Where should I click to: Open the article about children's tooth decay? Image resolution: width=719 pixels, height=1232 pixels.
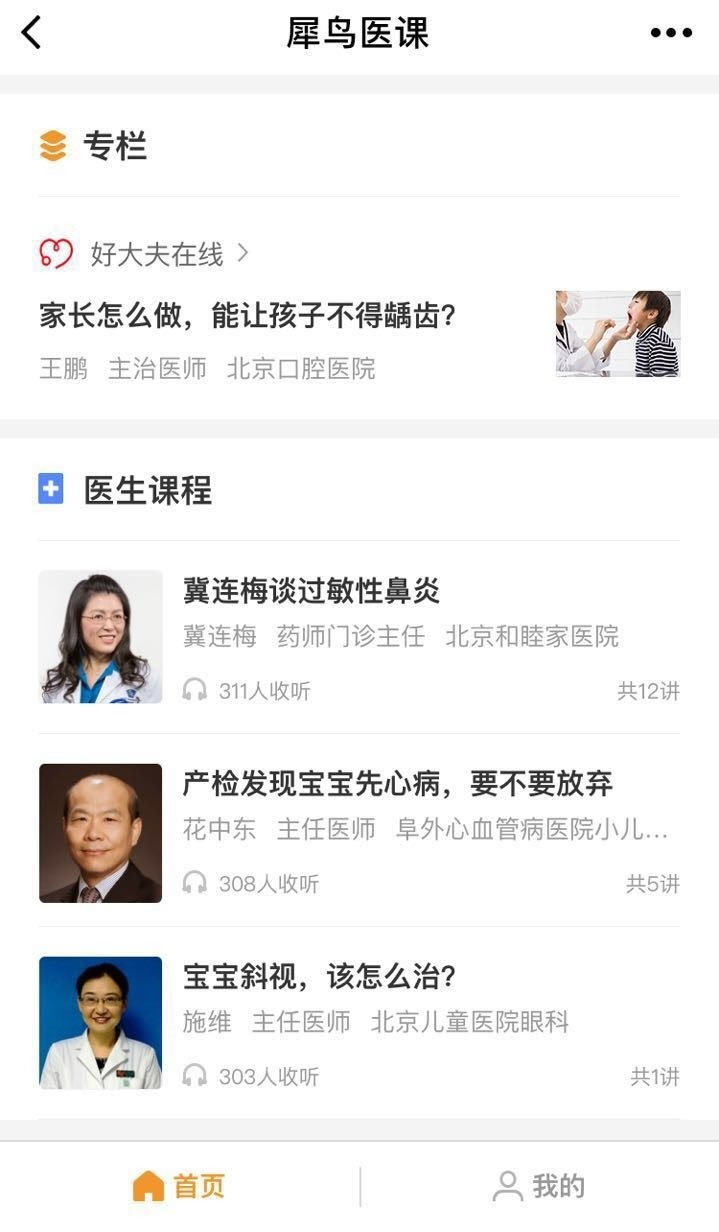(359, 335)
